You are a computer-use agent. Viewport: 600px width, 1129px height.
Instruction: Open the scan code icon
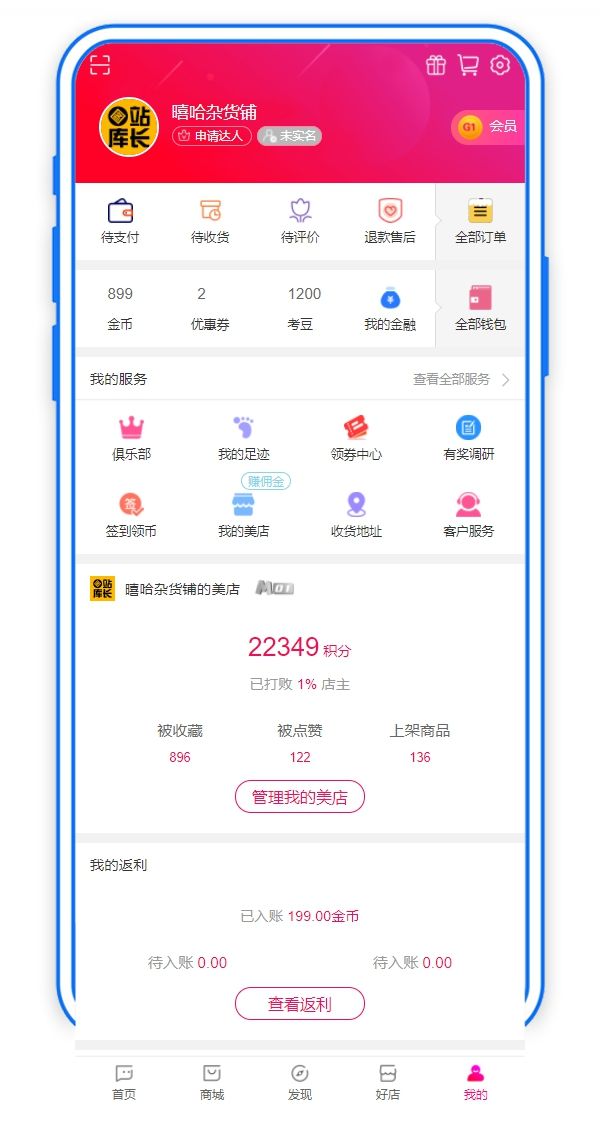100,65
